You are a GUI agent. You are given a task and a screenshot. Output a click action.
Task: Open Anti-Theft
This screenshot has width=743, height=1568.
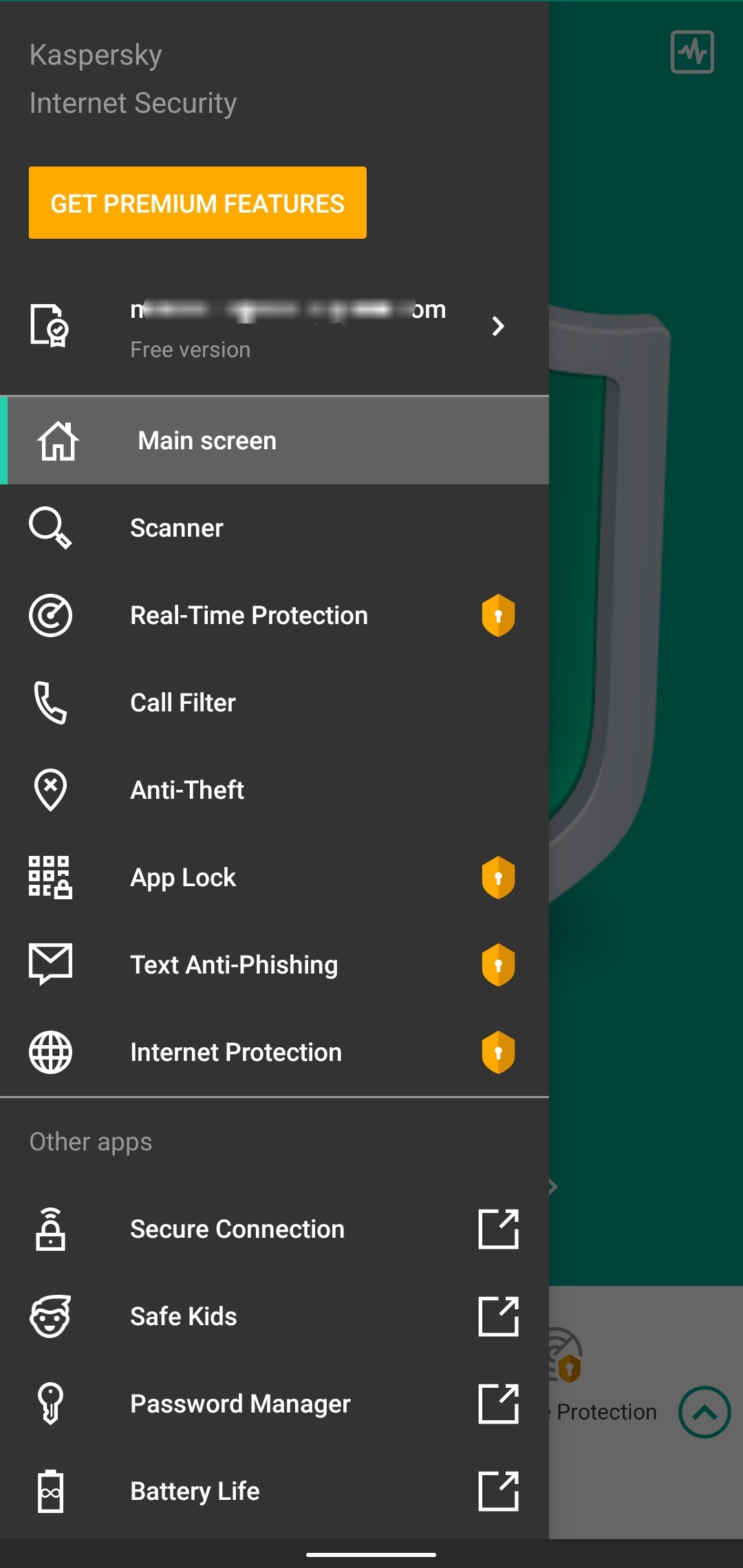click(x=274, y=790)
